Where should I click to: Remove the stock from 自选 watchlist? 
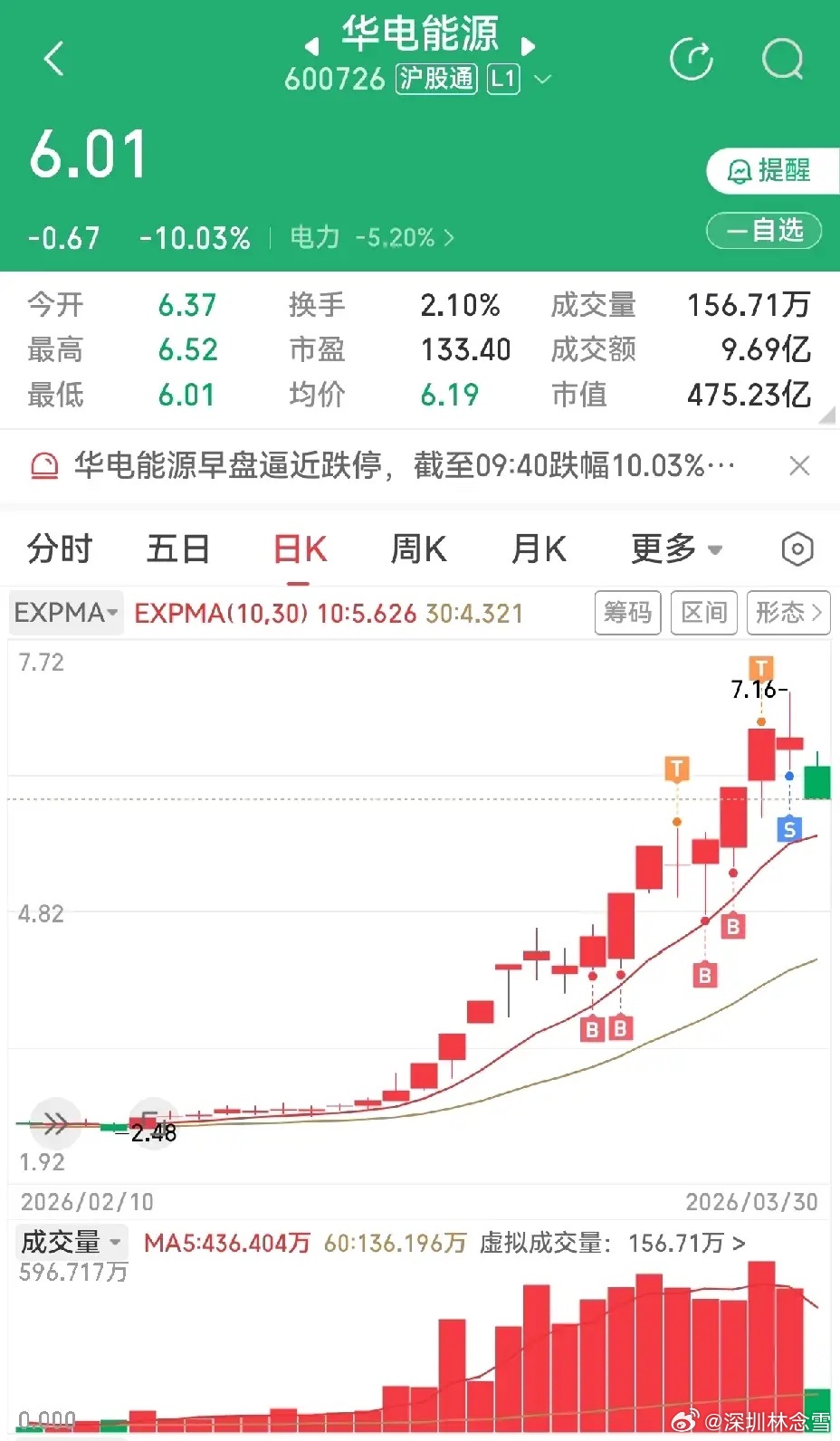click(x=764, y=230)
